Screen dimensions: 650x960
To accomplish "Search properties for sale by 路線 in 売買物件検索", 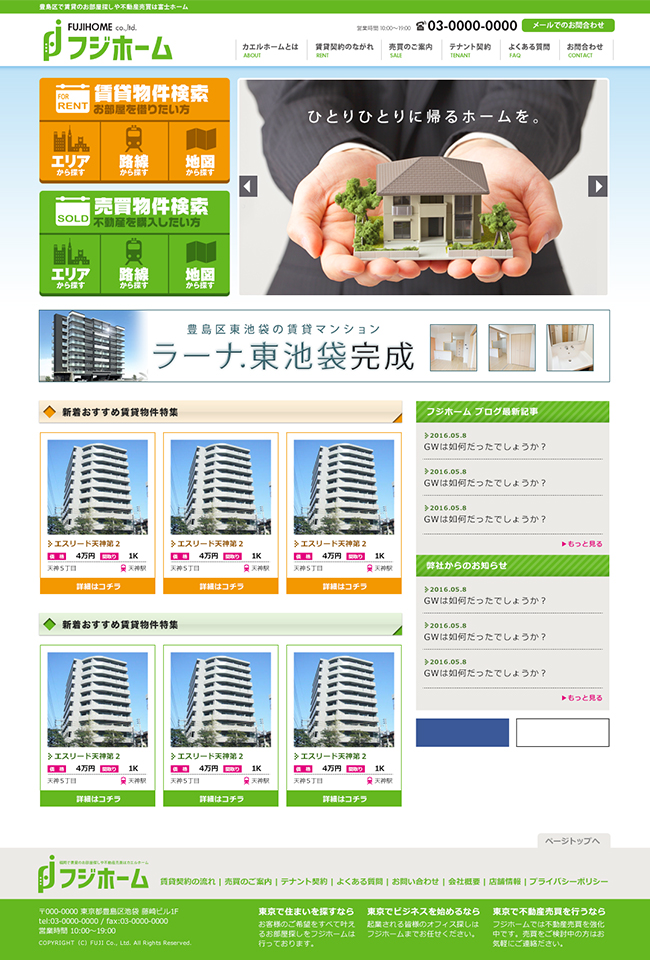I will click(x=134, y=266).
